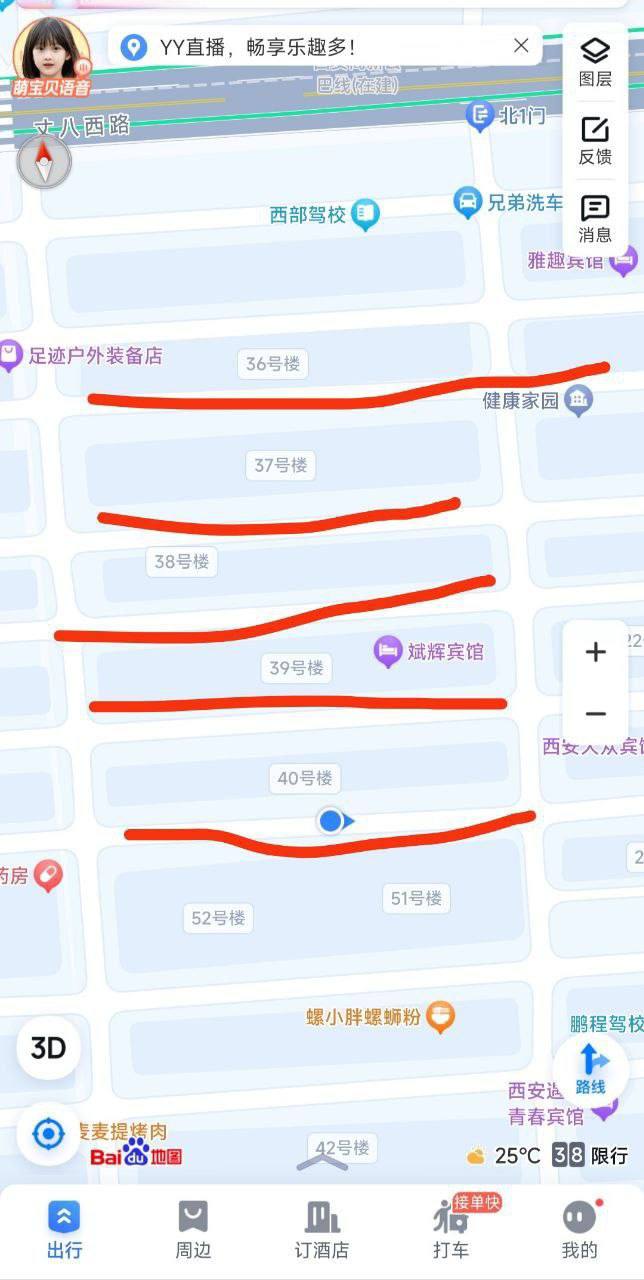Dismiss the YY直播 banner

coord(521,46)
